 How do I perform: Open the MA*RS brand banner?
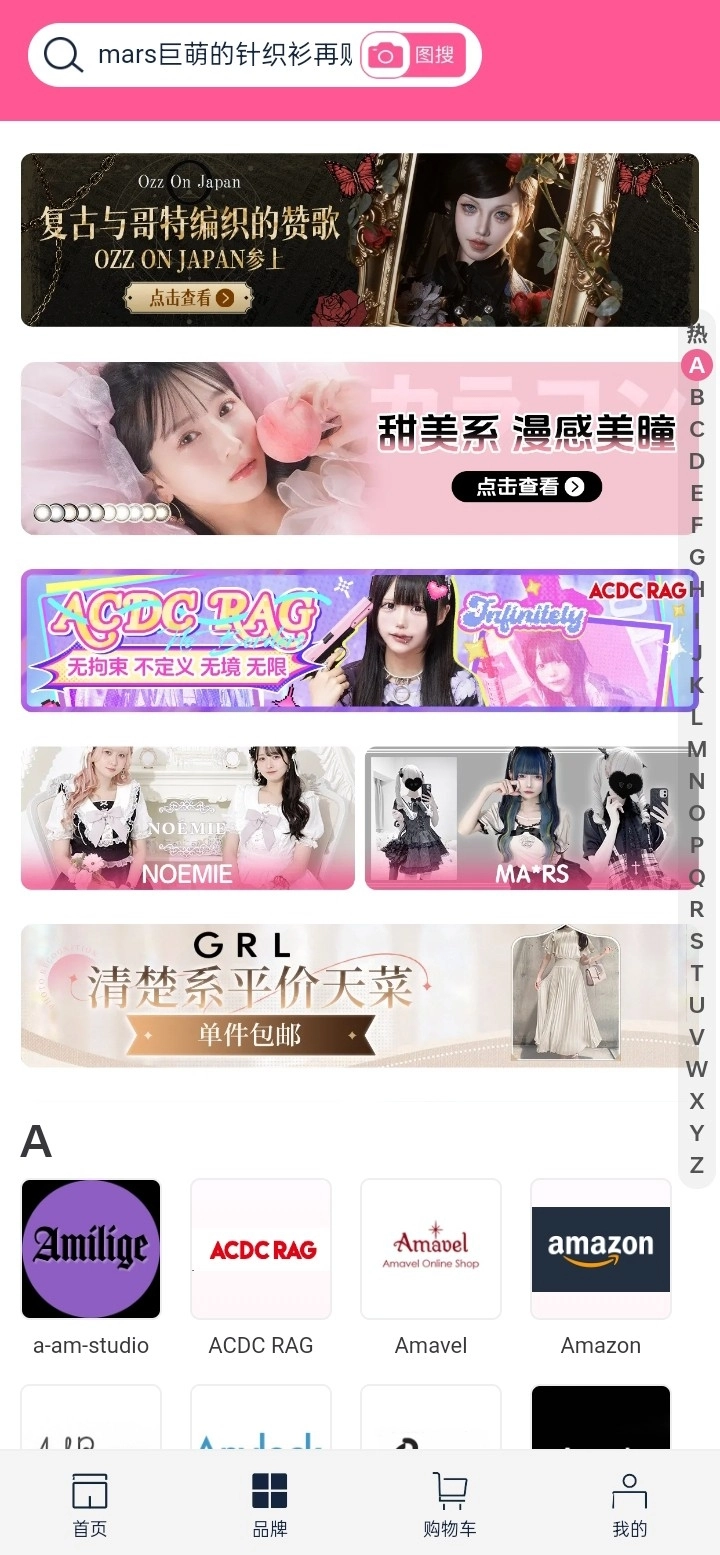(x=532, y=818)
